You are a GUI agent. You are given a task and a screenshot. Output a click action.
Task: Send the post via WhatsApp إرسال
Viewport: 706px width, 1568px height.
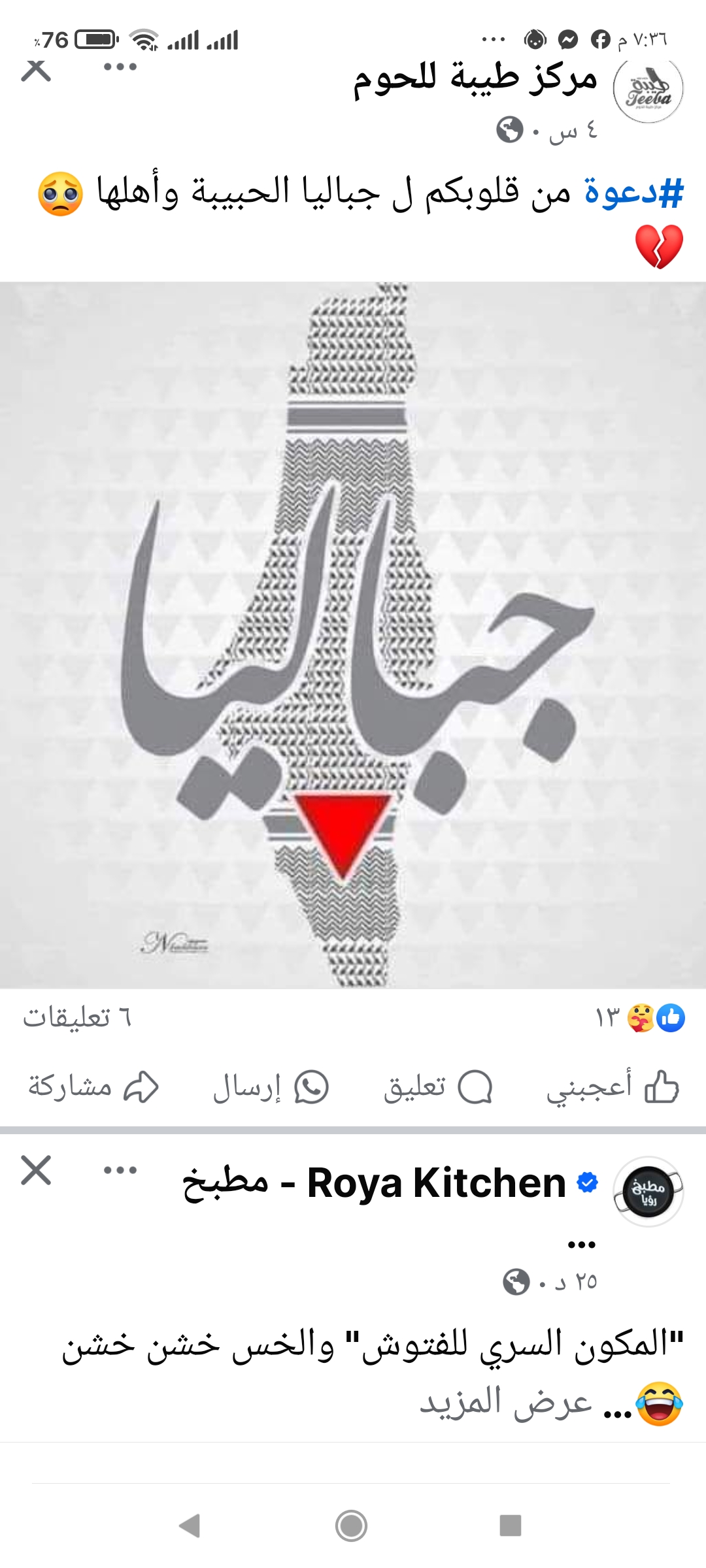click(x=271, y=1088)
